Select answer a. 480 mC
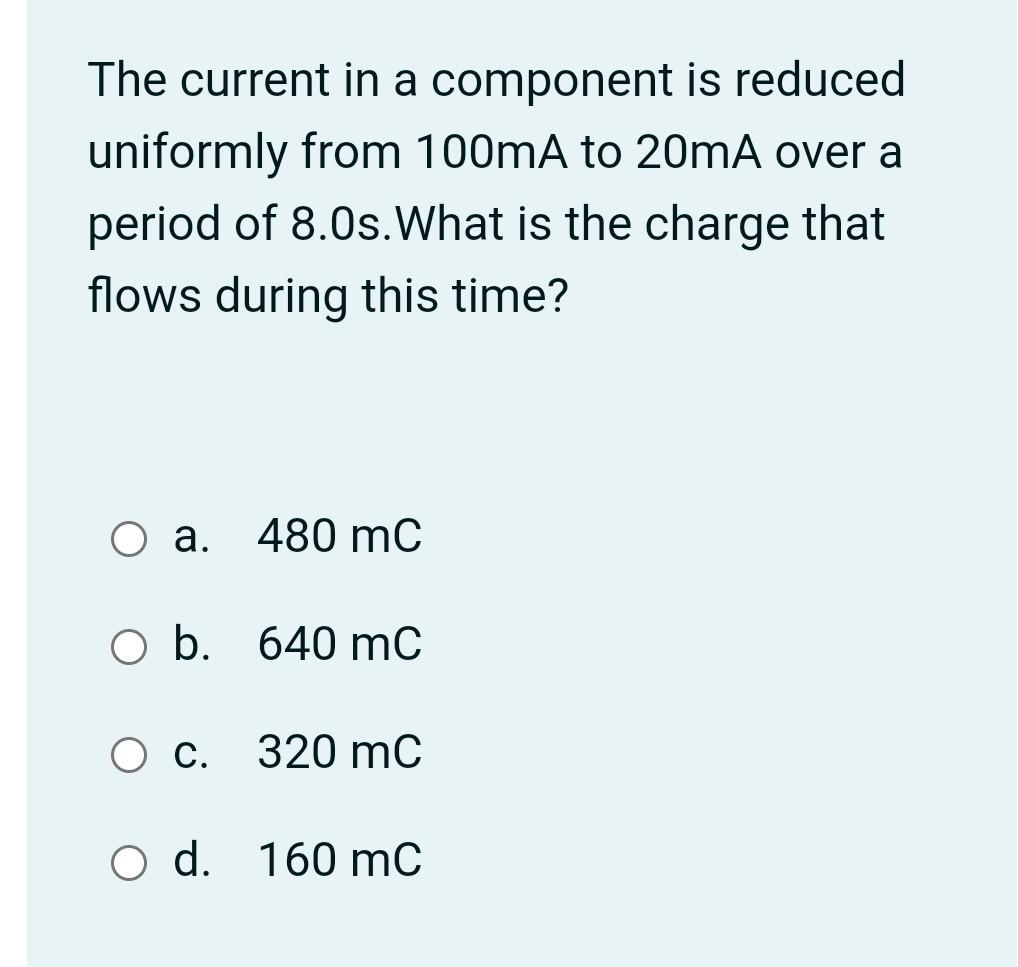 click(x=129, y=539)
